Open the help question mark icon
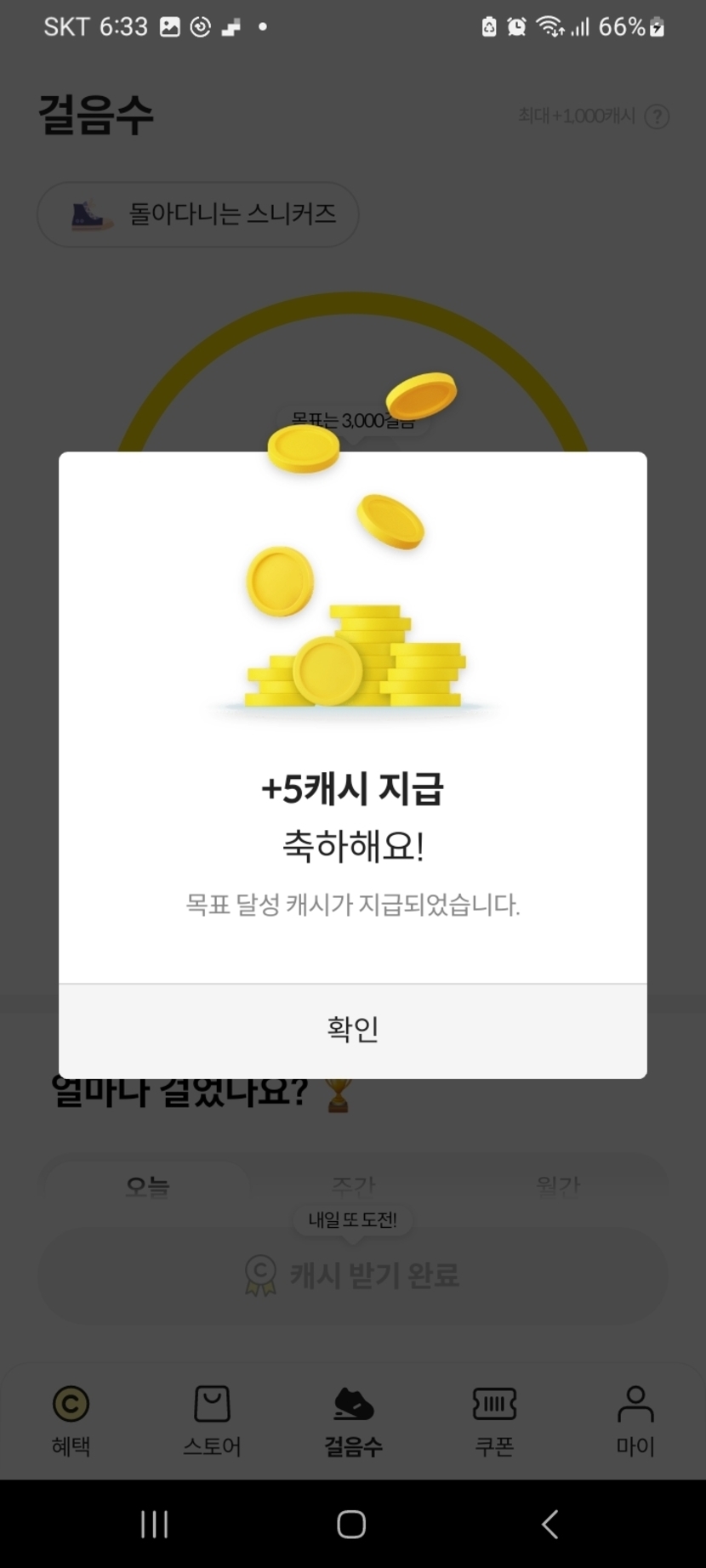This screenshot has height=1568, width=706. 657,116
